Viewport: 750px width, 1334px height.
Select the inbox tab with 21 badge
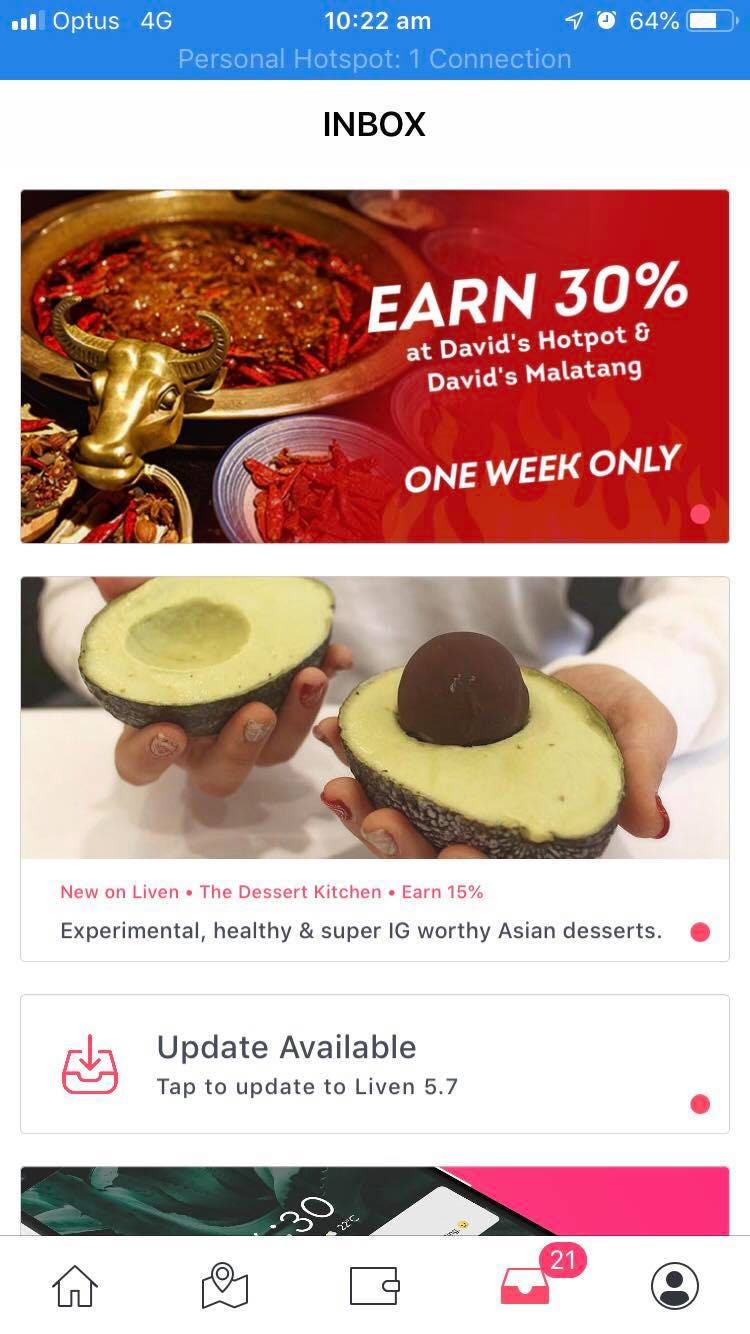pos(526,1286)
